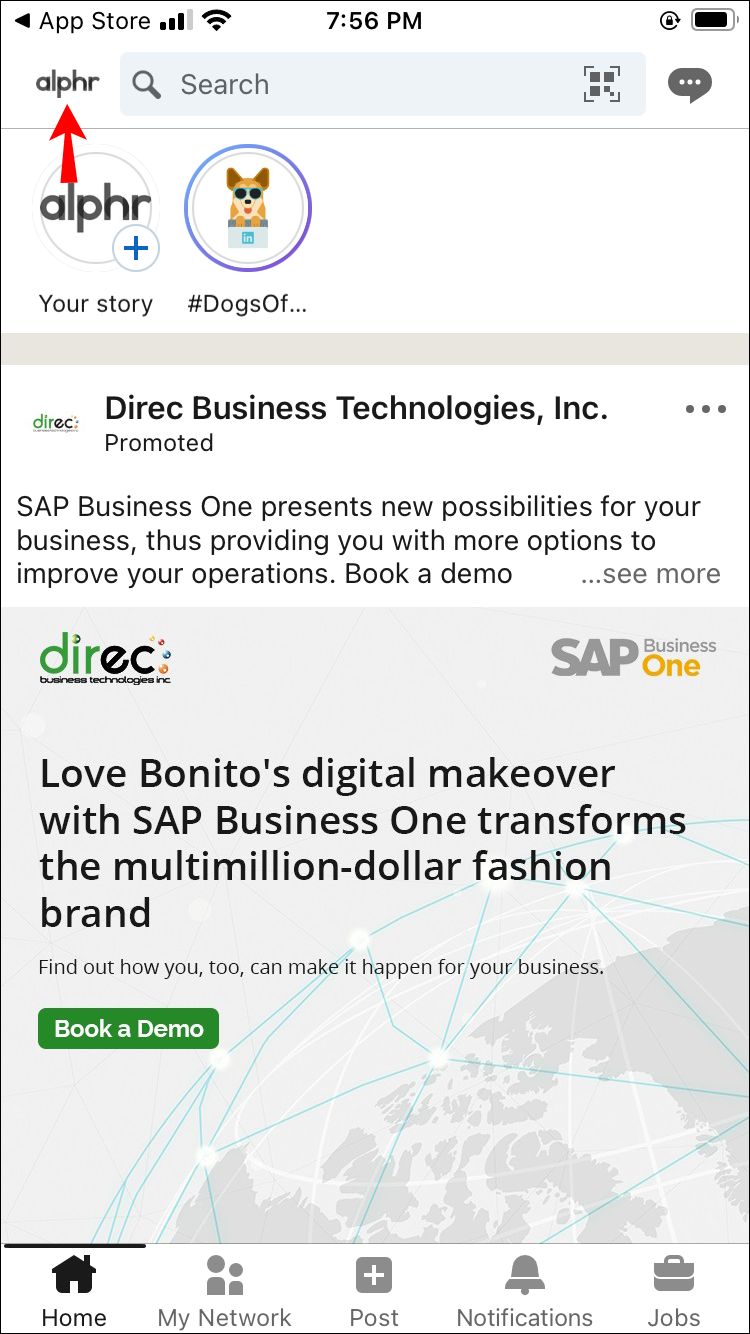This screenshot has height=1334, width=750.
Task: Switch to the My Network tab
Action: point(224,1290)
